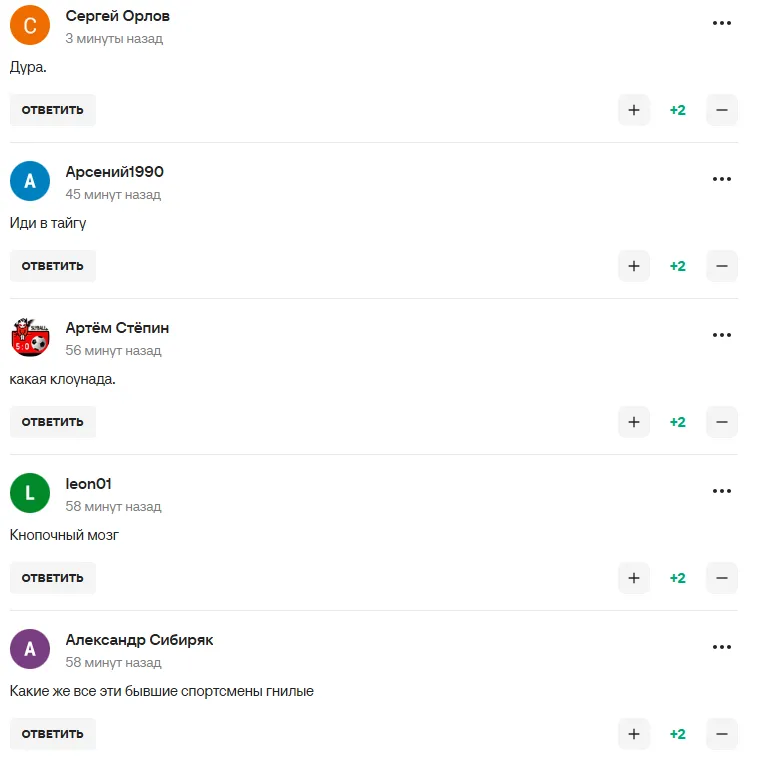Downvote the comment by leon01

tap(721, 578)
